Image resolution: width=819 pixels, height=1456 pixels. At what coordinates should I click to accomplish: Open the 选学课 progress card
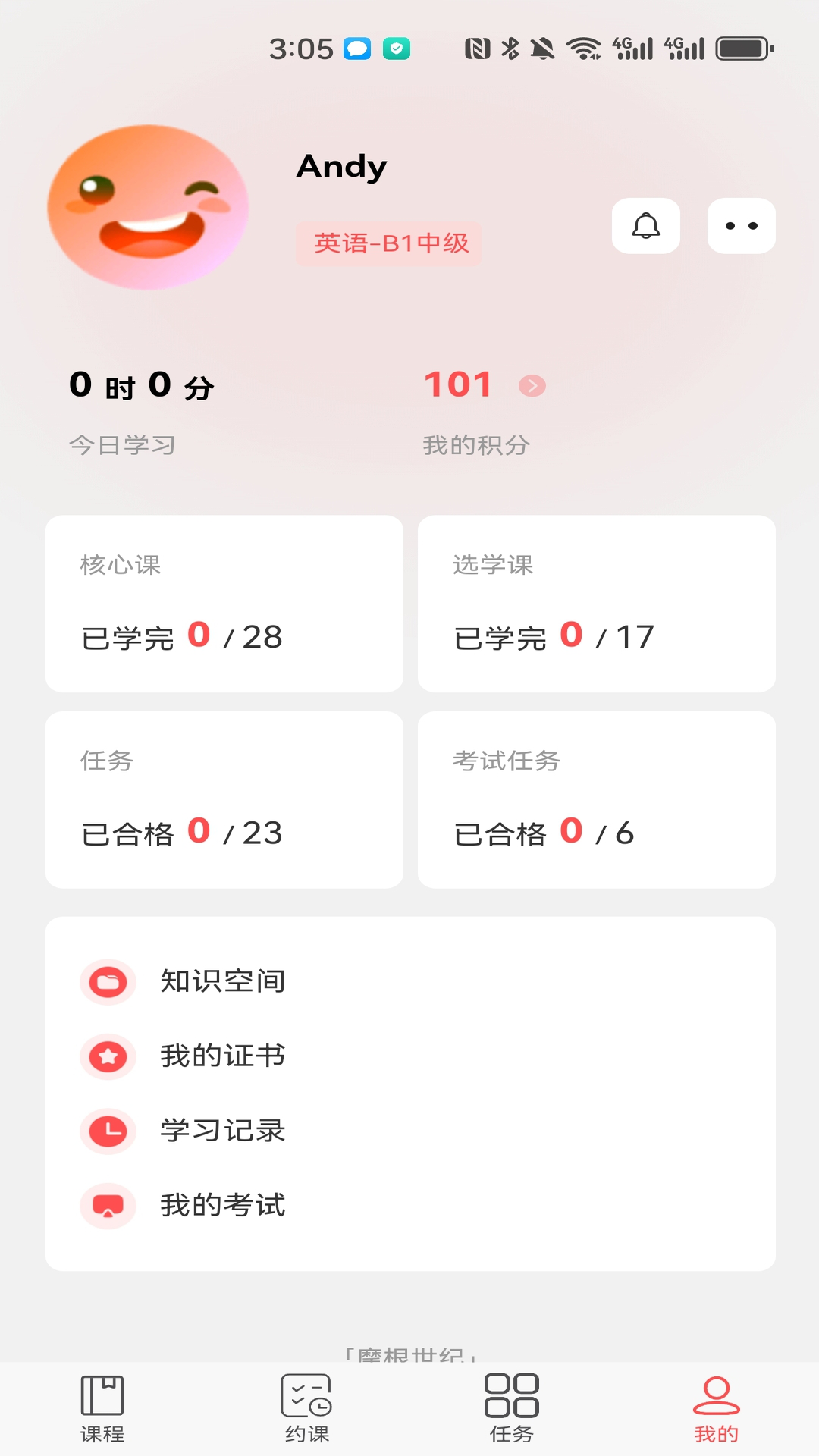point(596,604)
